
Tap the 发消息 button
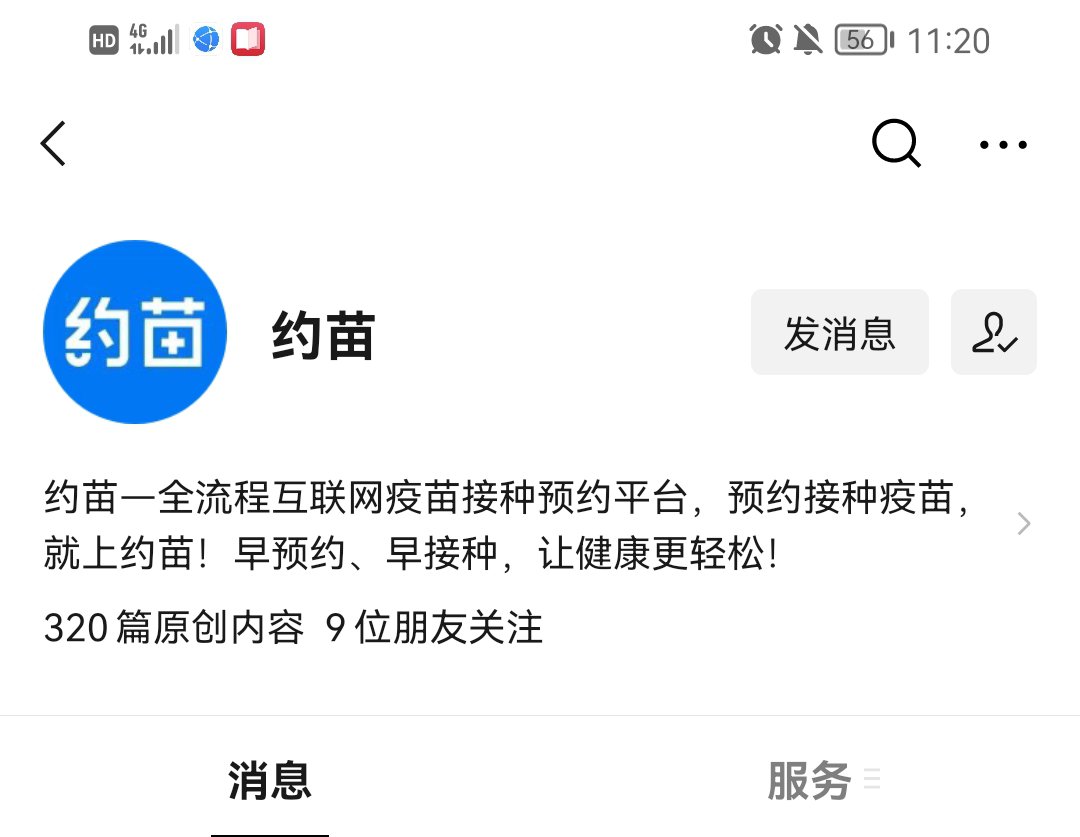(x=839, y=333)
